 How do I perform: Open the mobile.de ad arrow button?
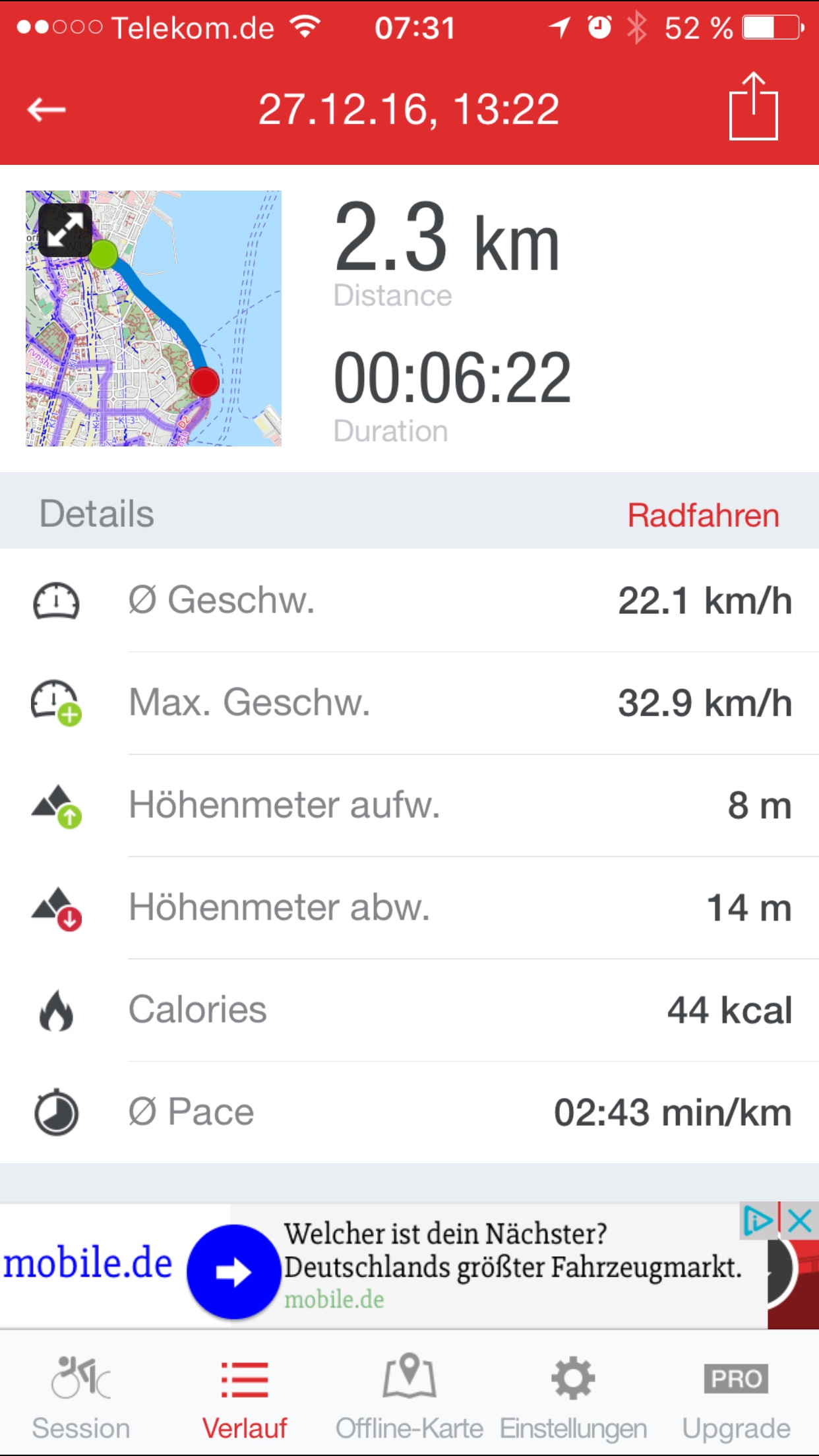(x=233, y=1272)
